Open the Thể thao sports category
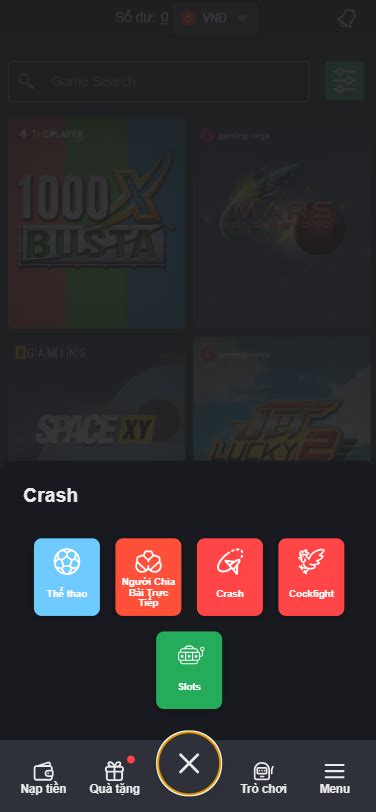This screenshot has width=376, height=812. click(x=67, y=577)
